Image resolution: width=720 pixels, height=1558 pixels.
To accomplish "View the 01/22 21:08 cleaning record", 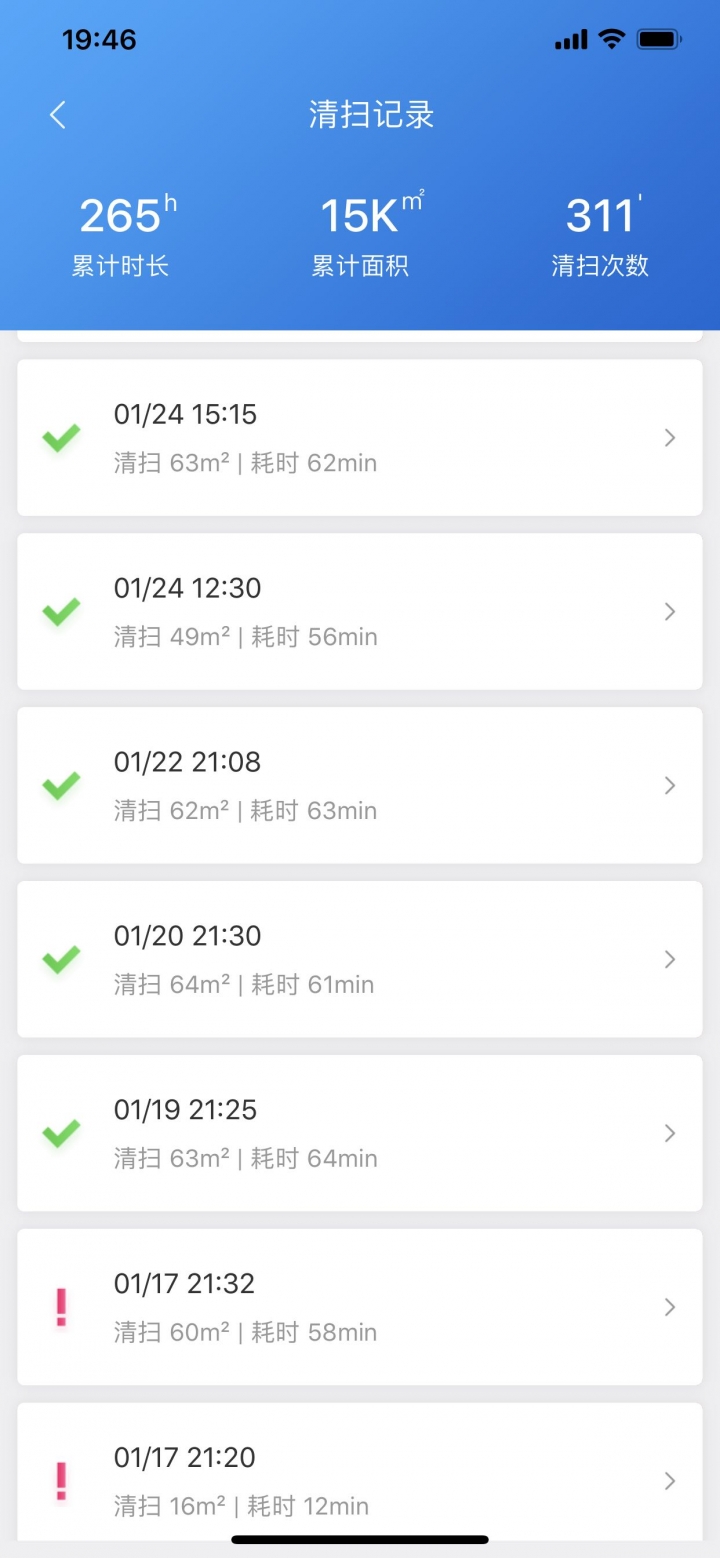I will click(x=360, y=785).
